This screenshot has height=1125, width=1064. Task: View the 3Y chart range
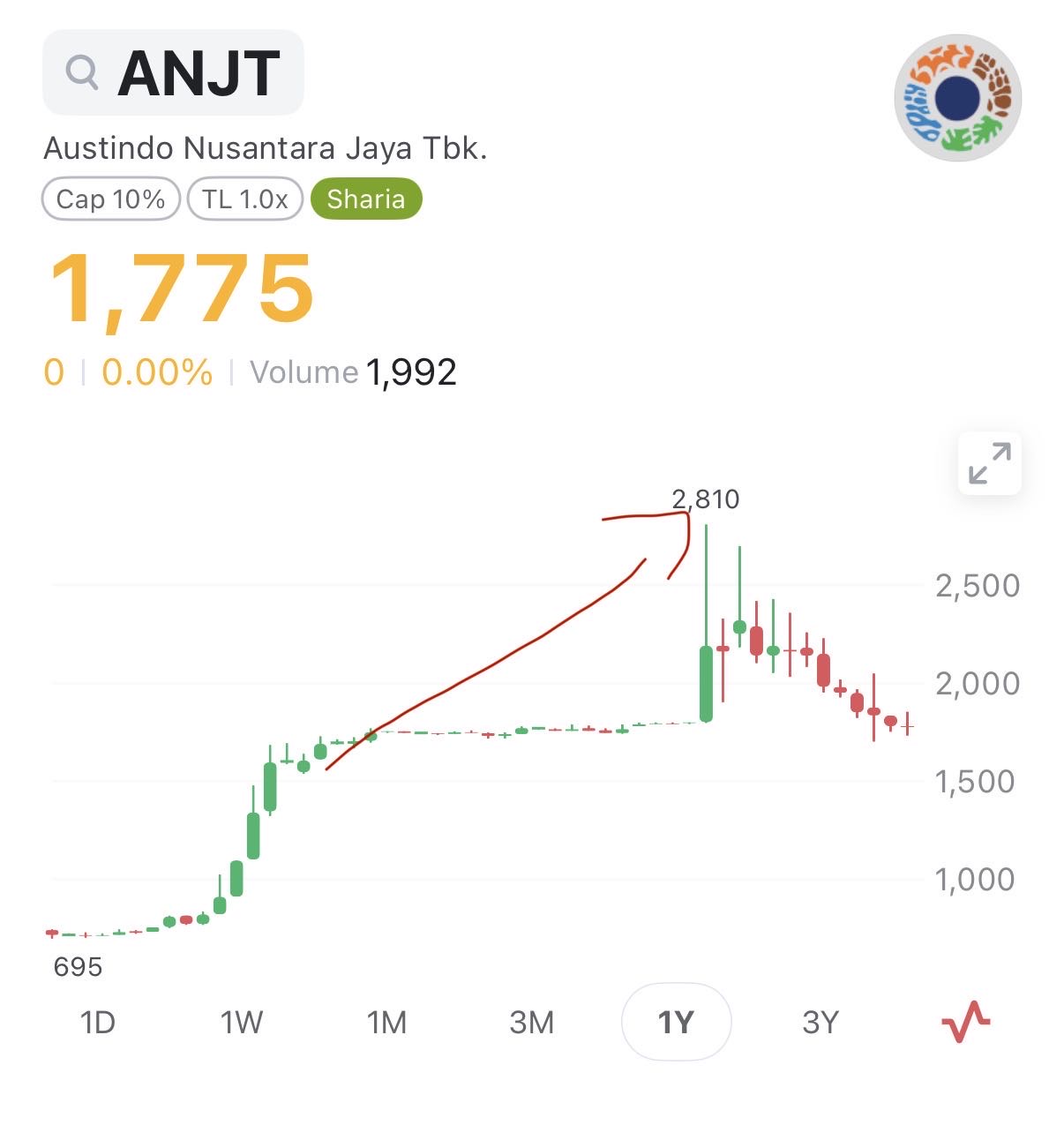coord(820,1022)
